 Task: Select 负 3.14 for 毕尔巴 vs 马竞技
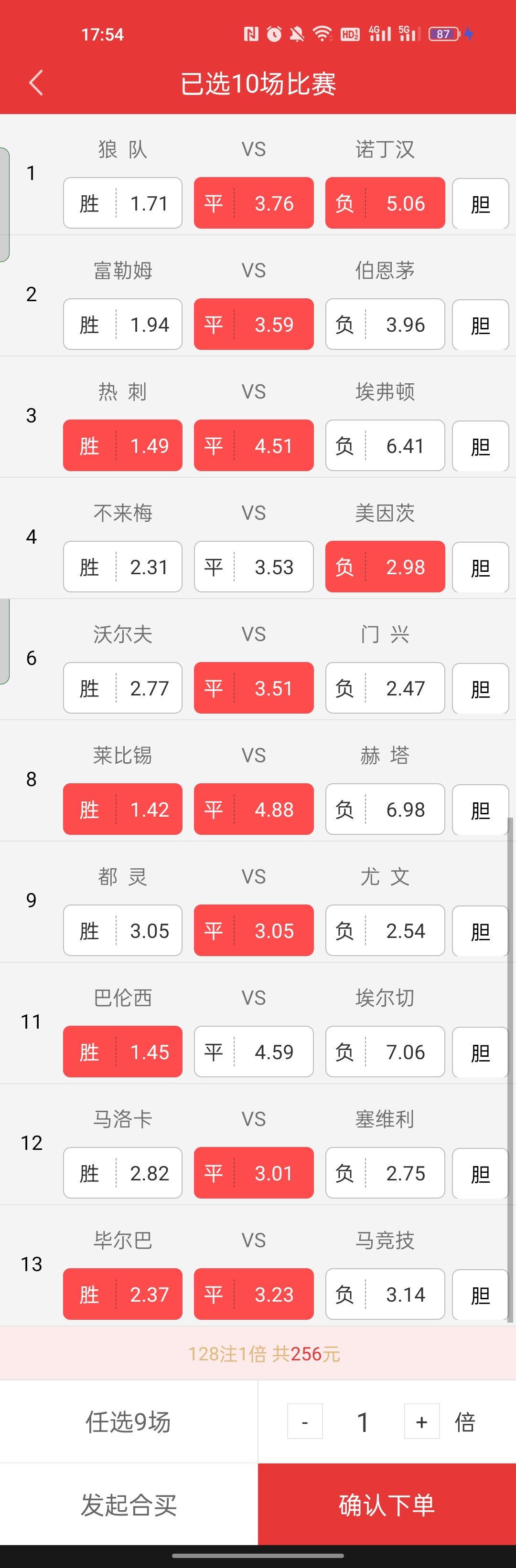click(385, 1294)
